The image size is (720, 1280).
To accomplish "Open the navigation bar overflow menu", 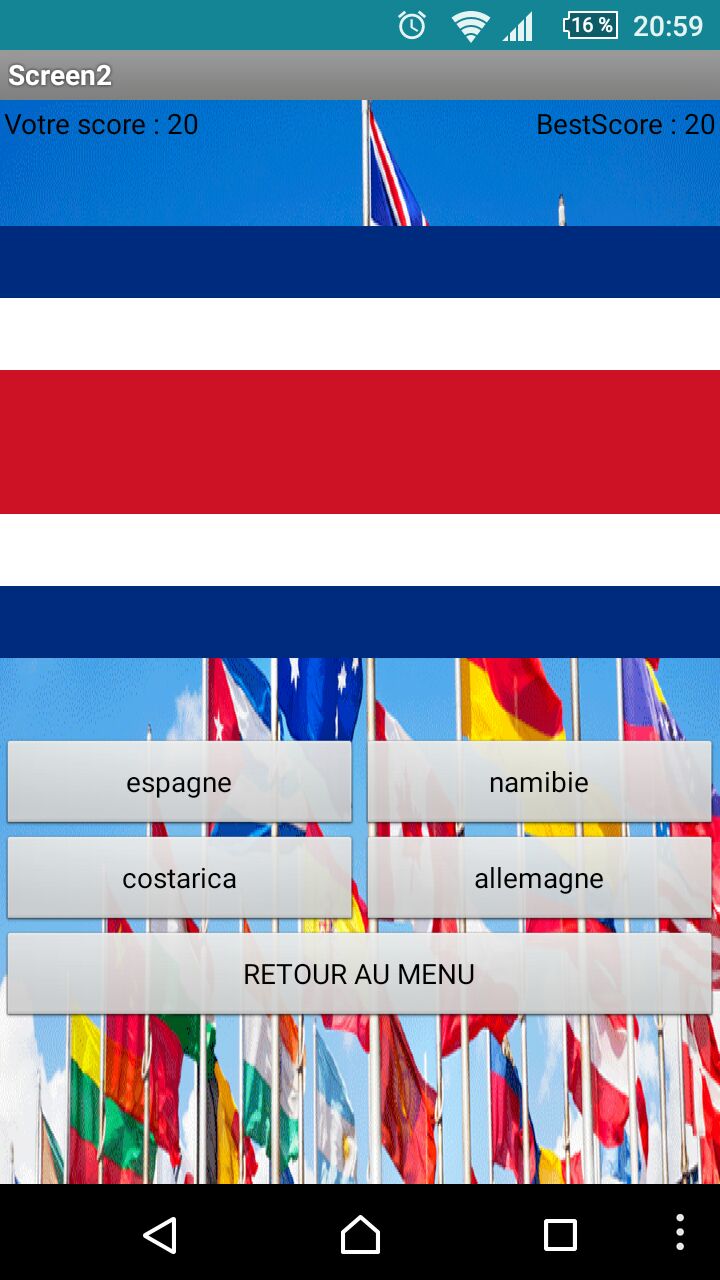I will pyautogui.click(x=680, y=1233).
